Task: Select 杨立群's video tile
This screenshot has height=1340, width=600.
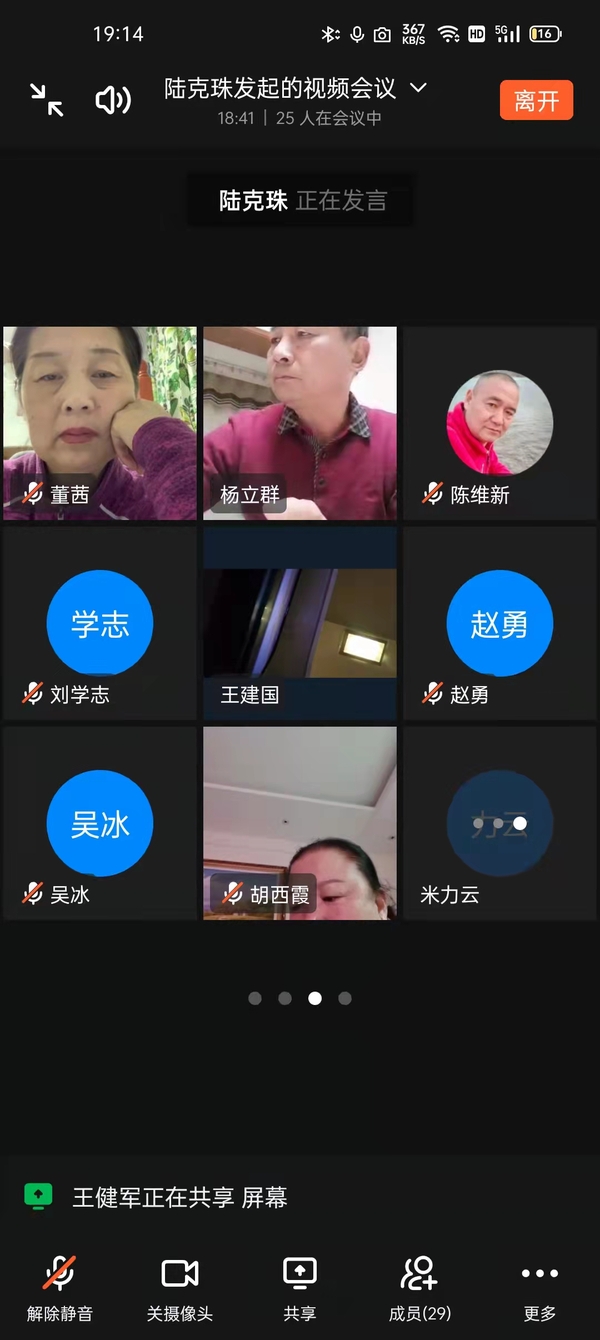Action: pos(300,423)
